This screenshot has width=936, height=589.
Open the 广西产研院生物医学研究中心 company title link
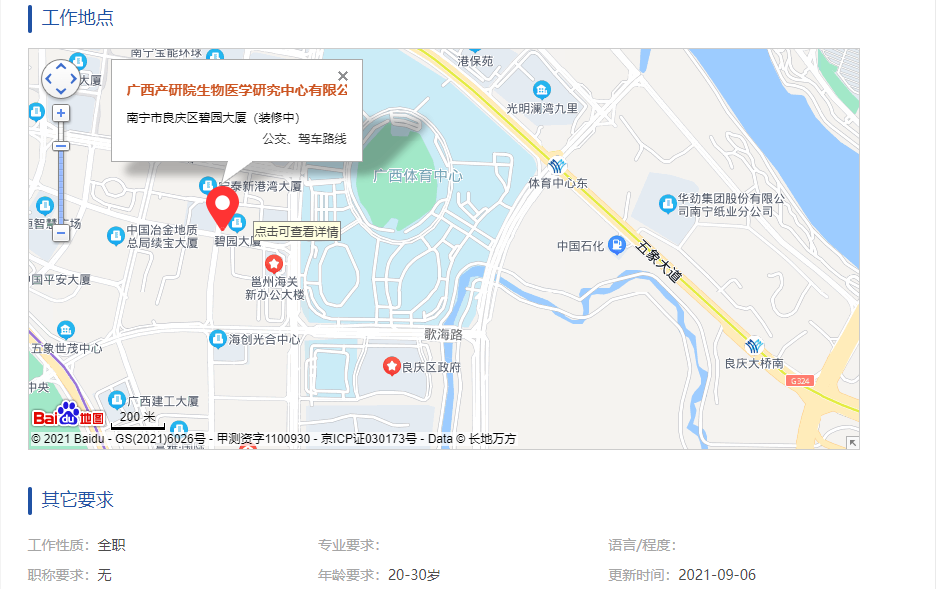[237, 90]
